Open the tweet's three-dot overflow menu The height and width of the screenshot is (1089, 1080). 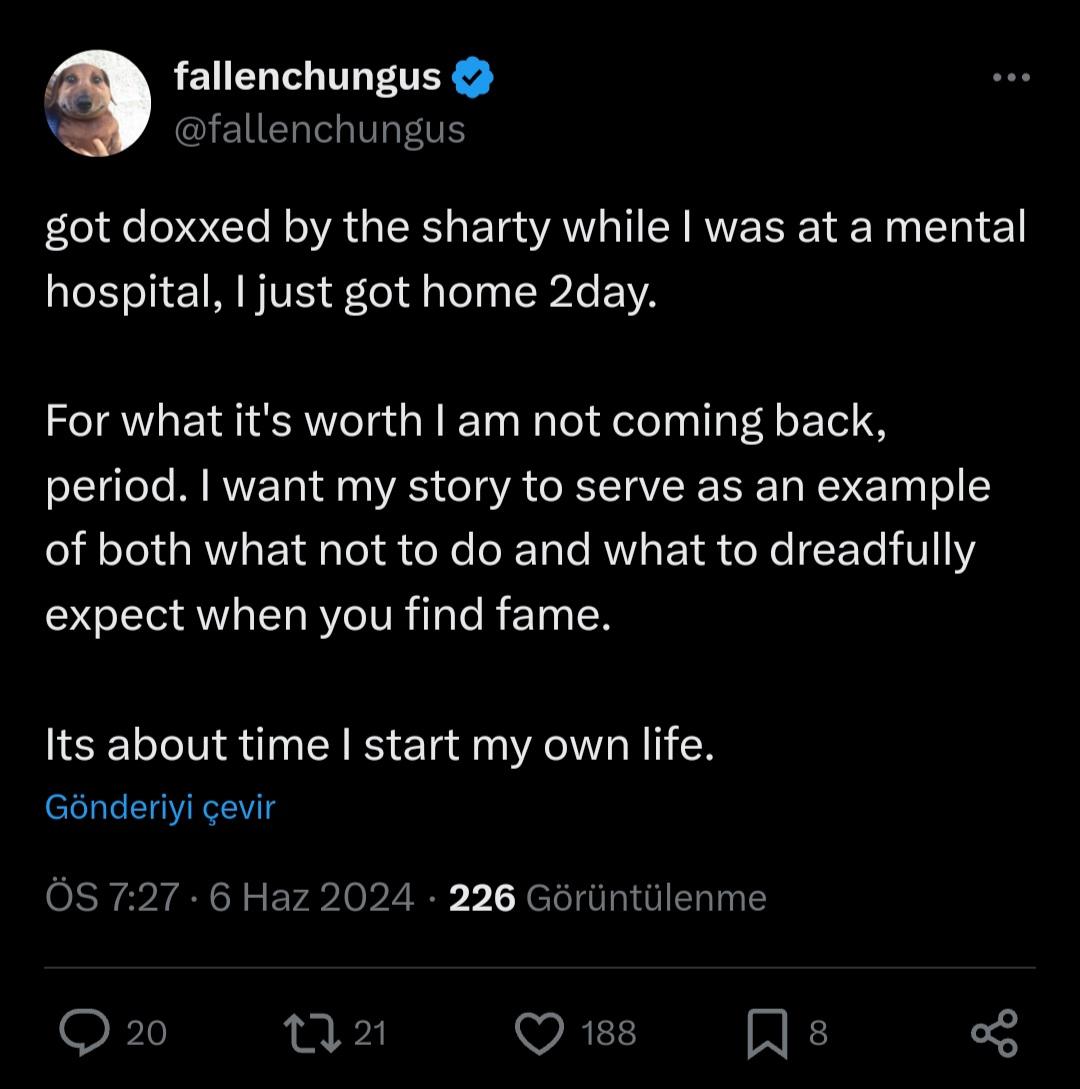(1011, 78)
